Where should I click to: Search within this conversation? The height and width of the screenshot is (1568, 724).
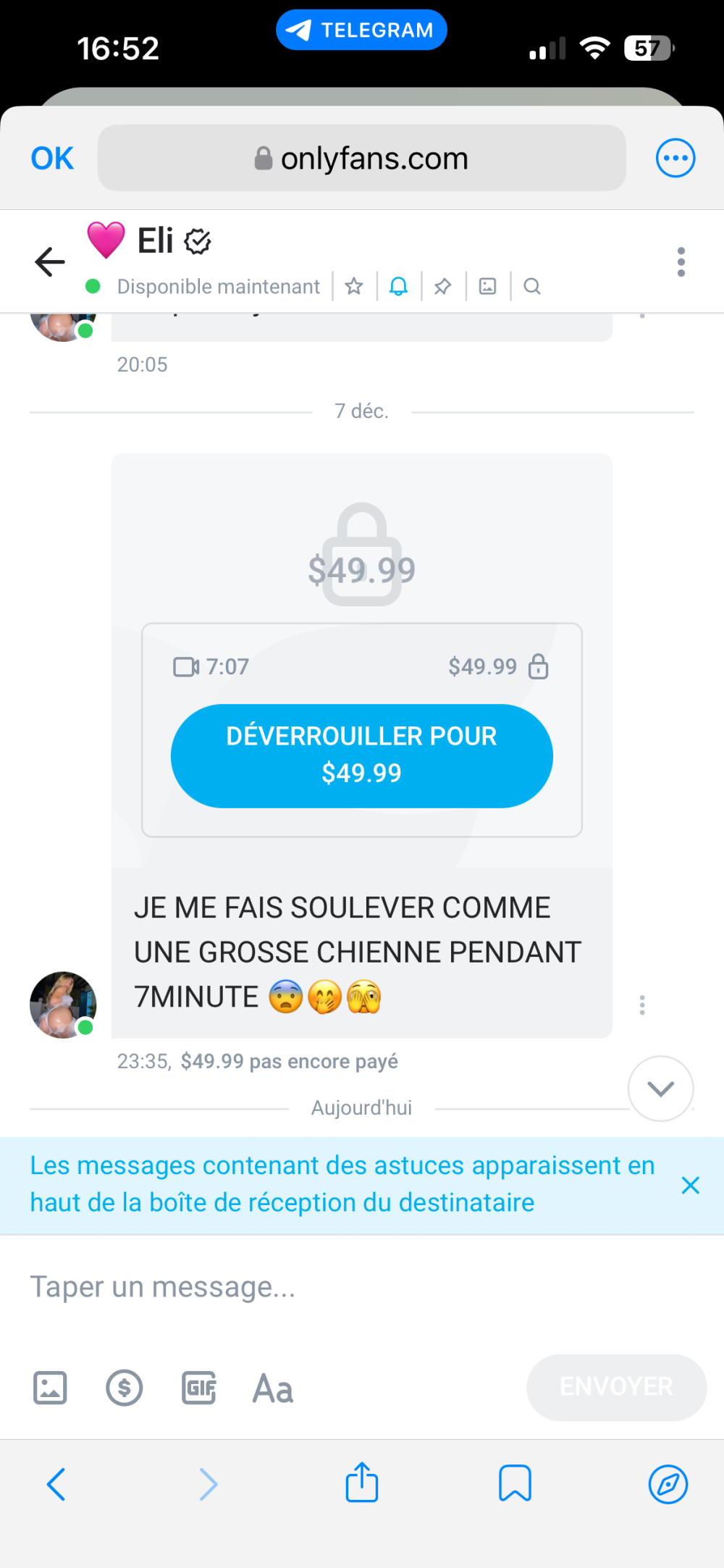[532, 286]
